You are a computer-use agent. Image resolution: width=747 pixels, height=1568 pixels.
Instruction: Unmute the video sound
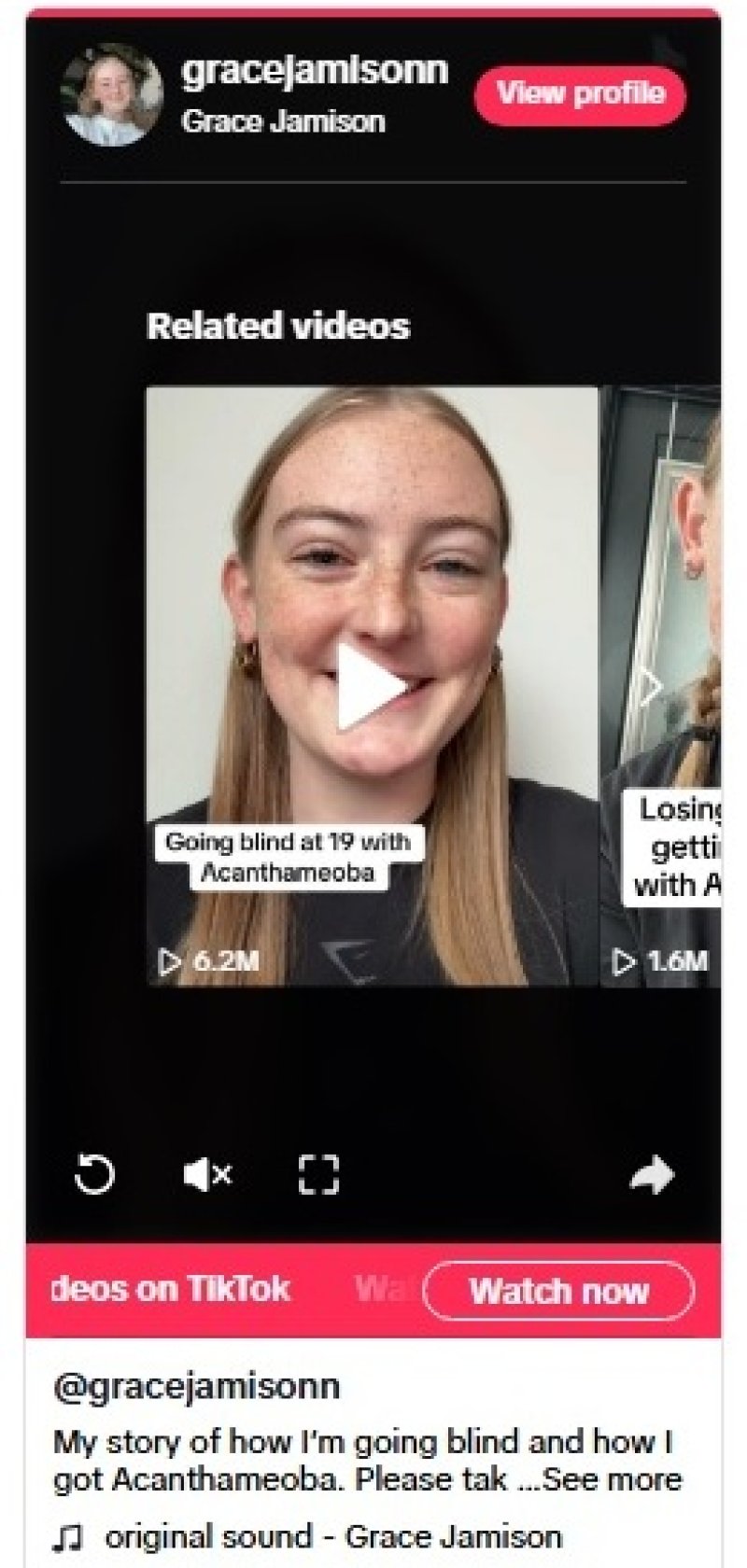207,1174
